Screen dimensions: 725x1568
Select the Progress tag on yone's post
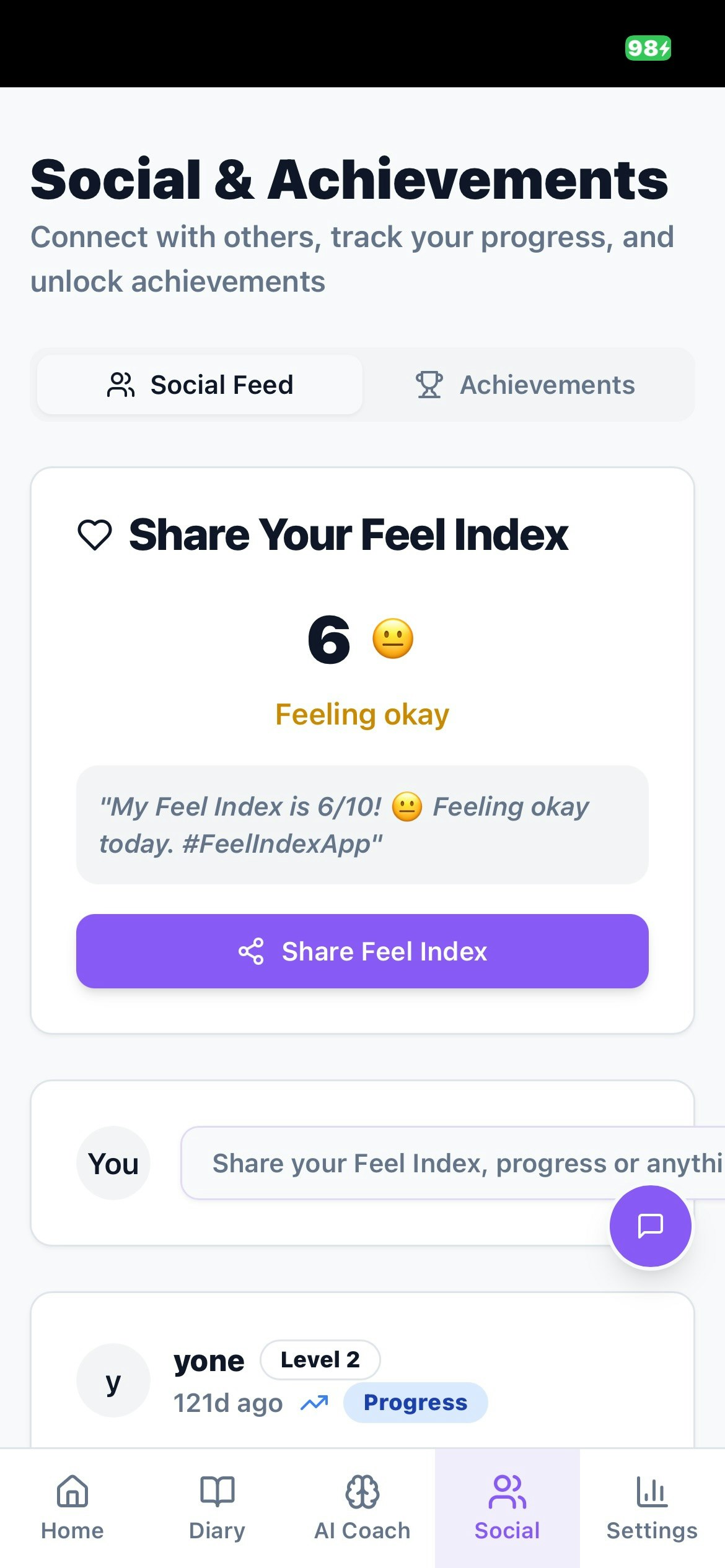(x=415, y=1403)
